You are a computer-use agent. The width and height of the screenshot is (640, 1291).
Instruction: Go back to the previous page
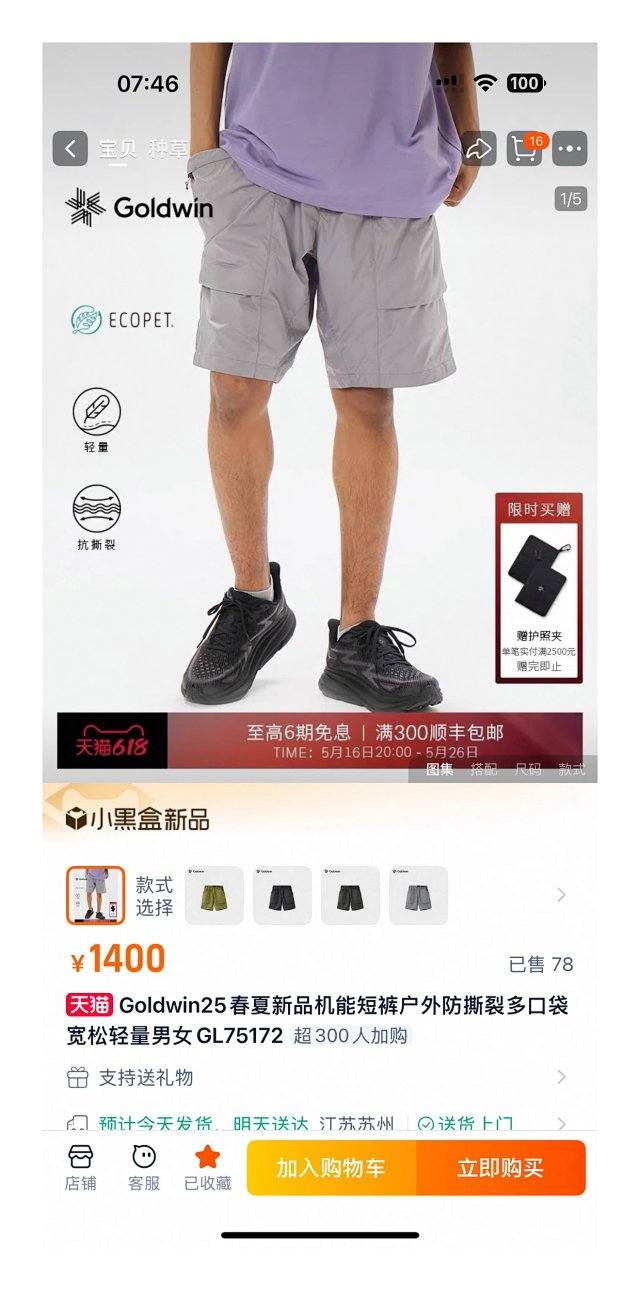click(x=70, y=149)
